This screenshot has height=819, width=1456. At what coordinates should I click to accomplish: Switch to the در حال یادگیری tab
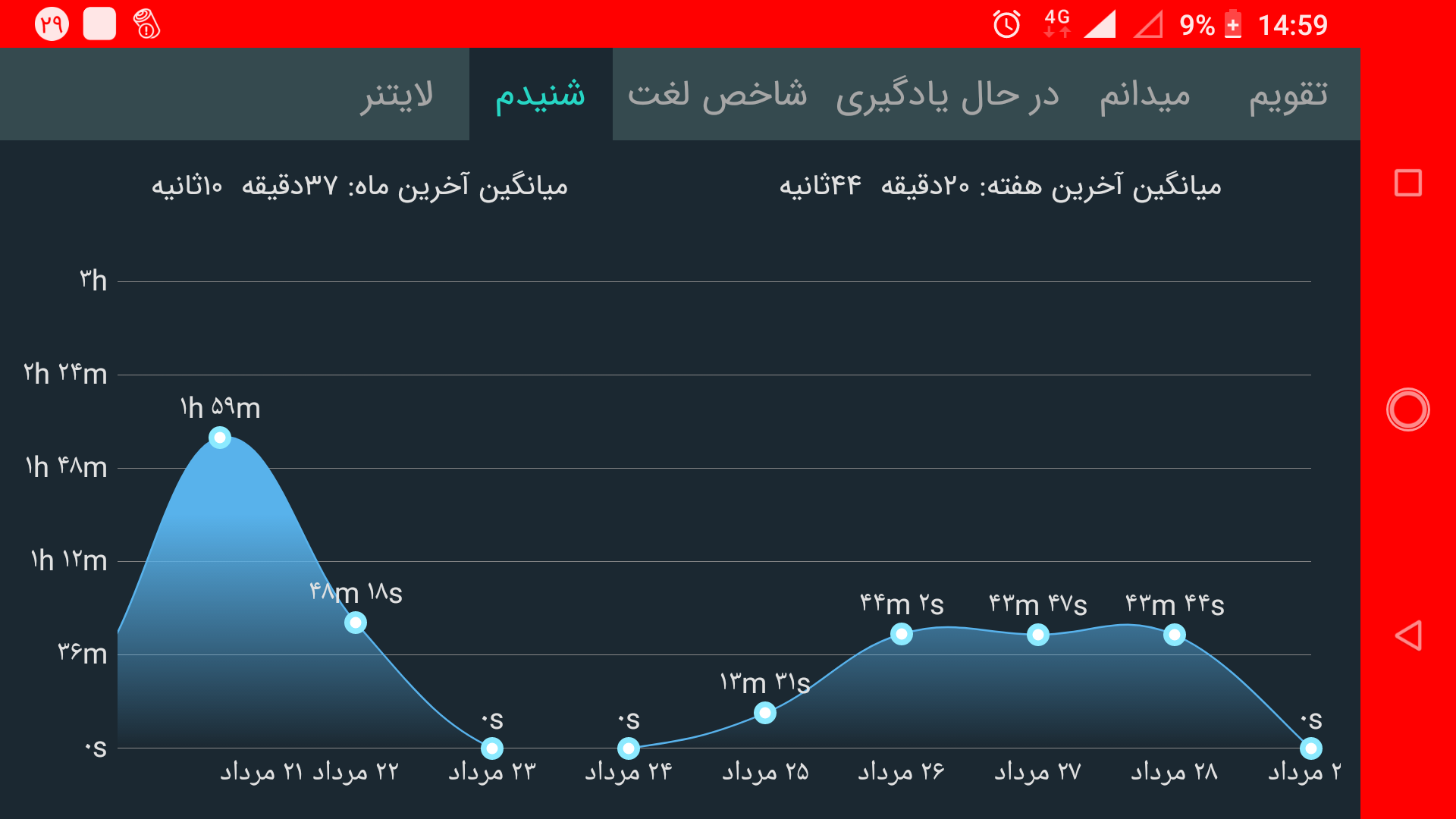pos(947,95)
